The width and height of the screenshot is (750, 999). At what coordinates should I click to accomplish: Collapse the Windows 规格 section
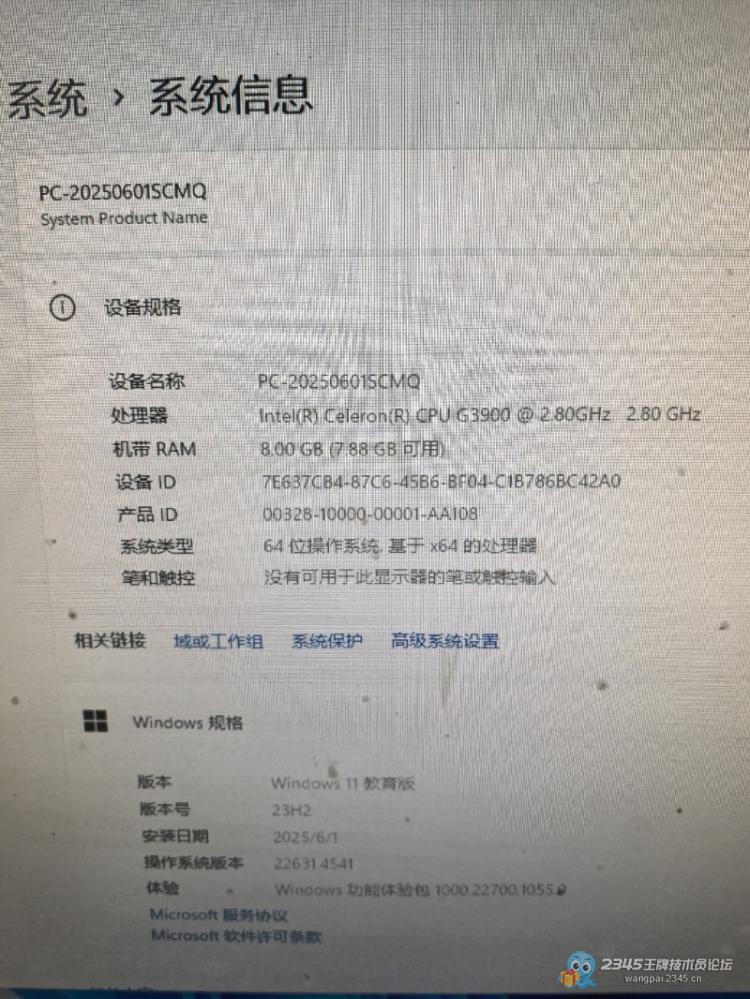pyautogui.click(x=187, y=722)
